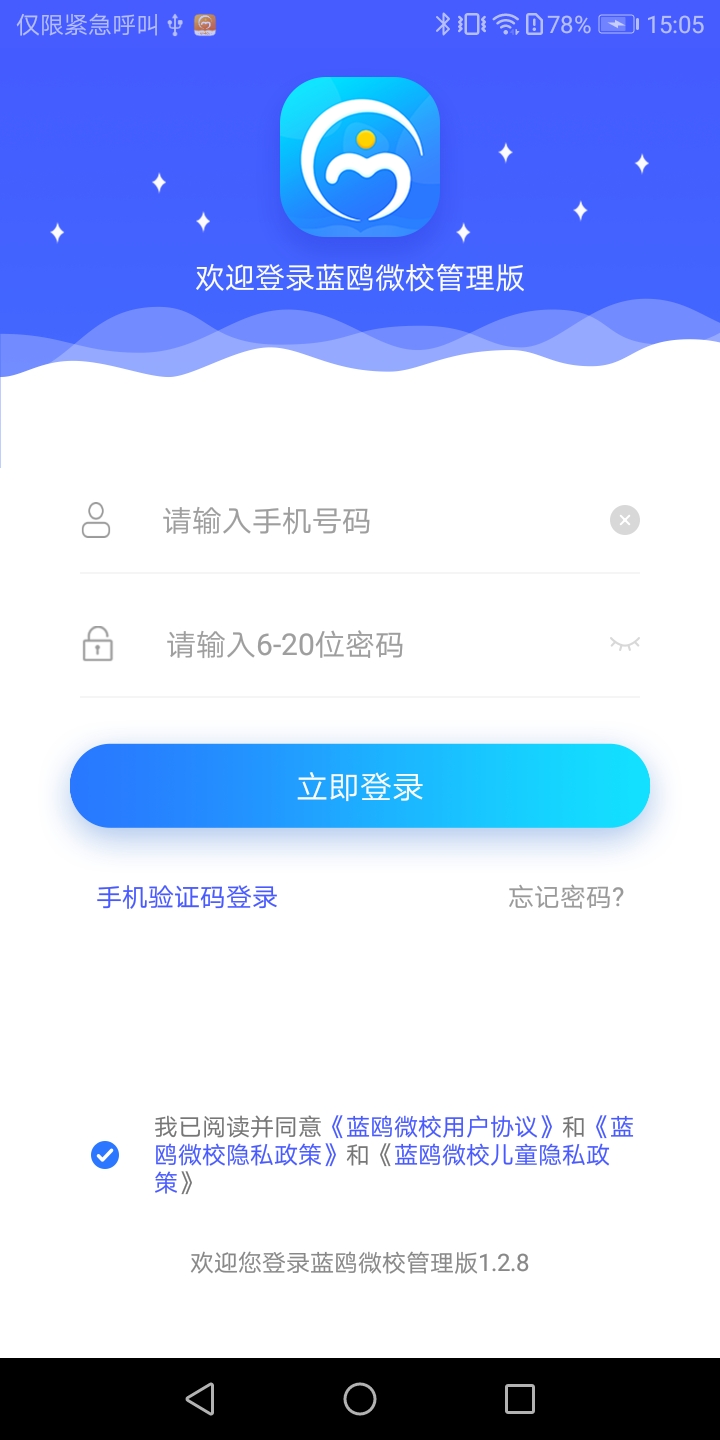
Task: Switch to 手机验证码登录 verification code login
Action: 186,898
